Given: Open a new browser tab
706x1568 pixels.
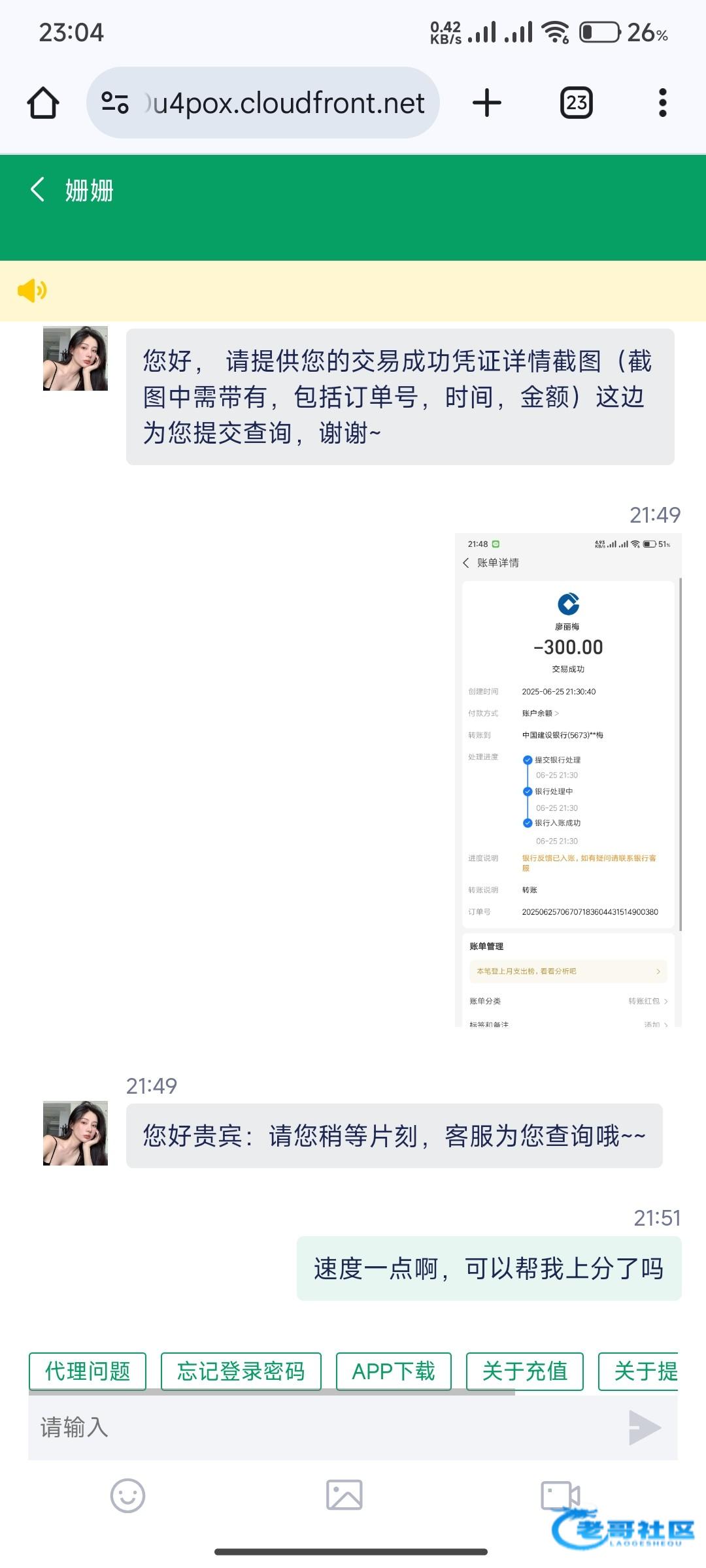Looking at the screenshot, I should coord(486,103).
